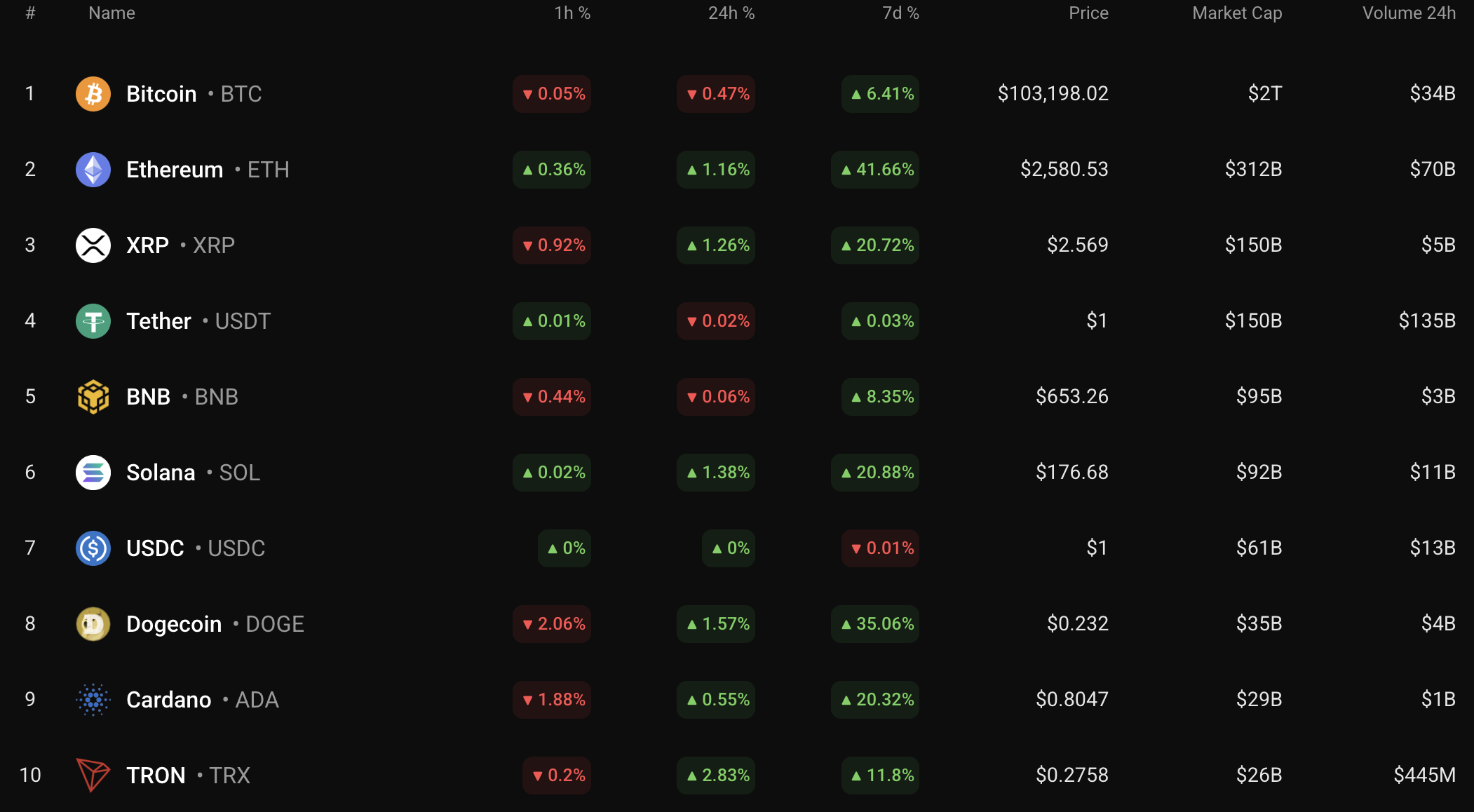The height and width of the screenshot is (812, 1474).
Task: Sort by Volume 24h header
Action: pos(1409,13)
